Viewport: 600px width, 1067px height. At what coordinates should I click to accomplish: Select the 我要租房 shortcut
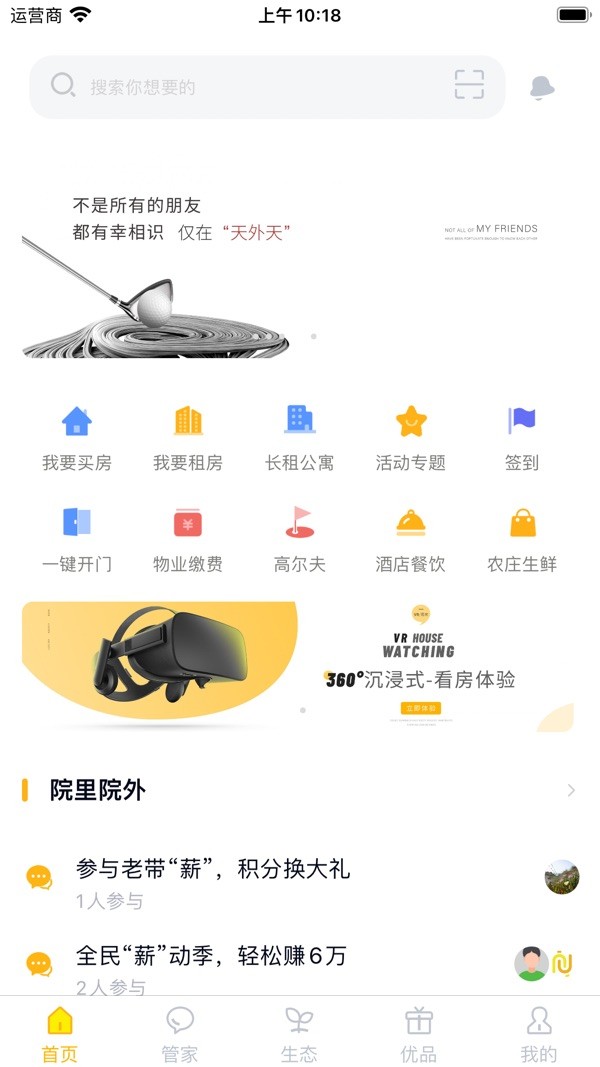(x=188, y=438)
